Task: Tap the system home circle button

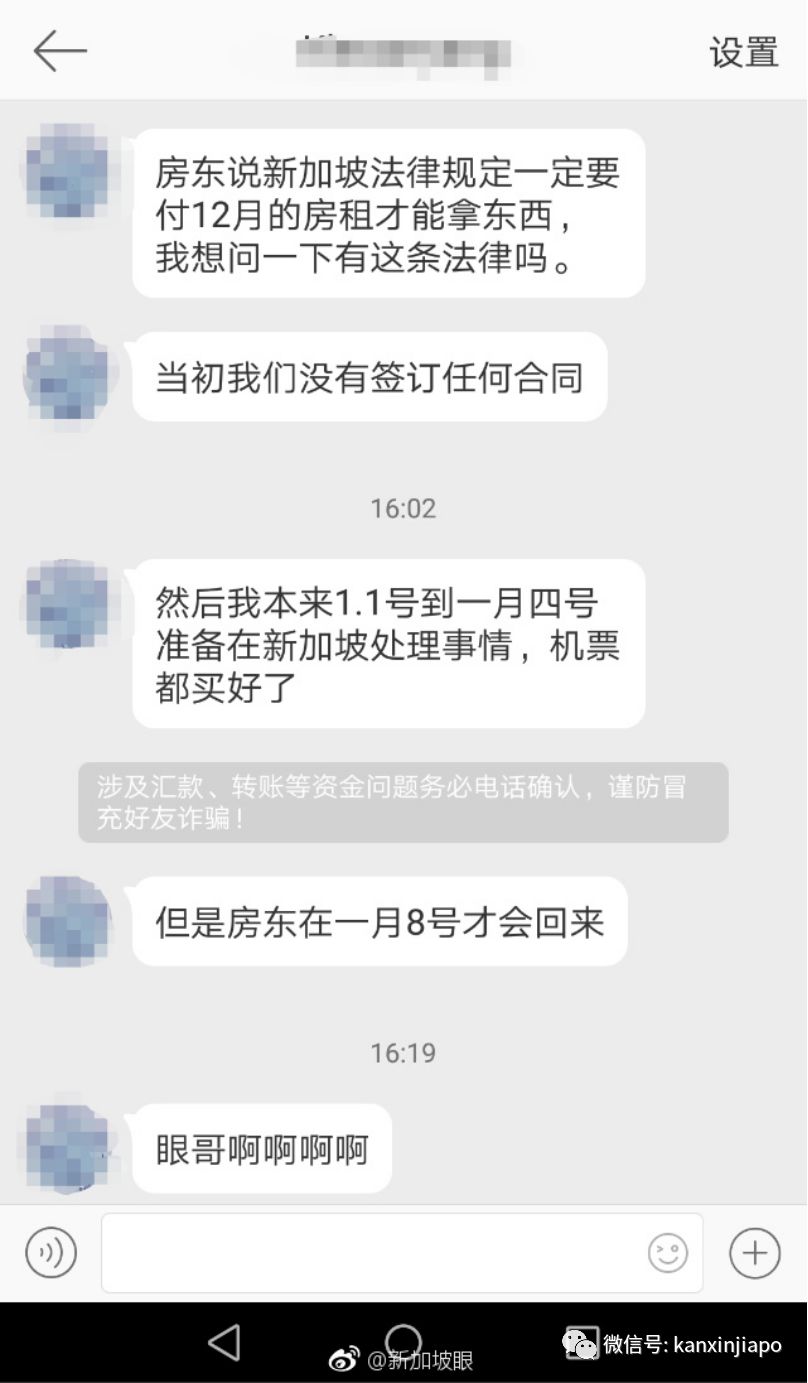Action: [x=403, y=1340]
